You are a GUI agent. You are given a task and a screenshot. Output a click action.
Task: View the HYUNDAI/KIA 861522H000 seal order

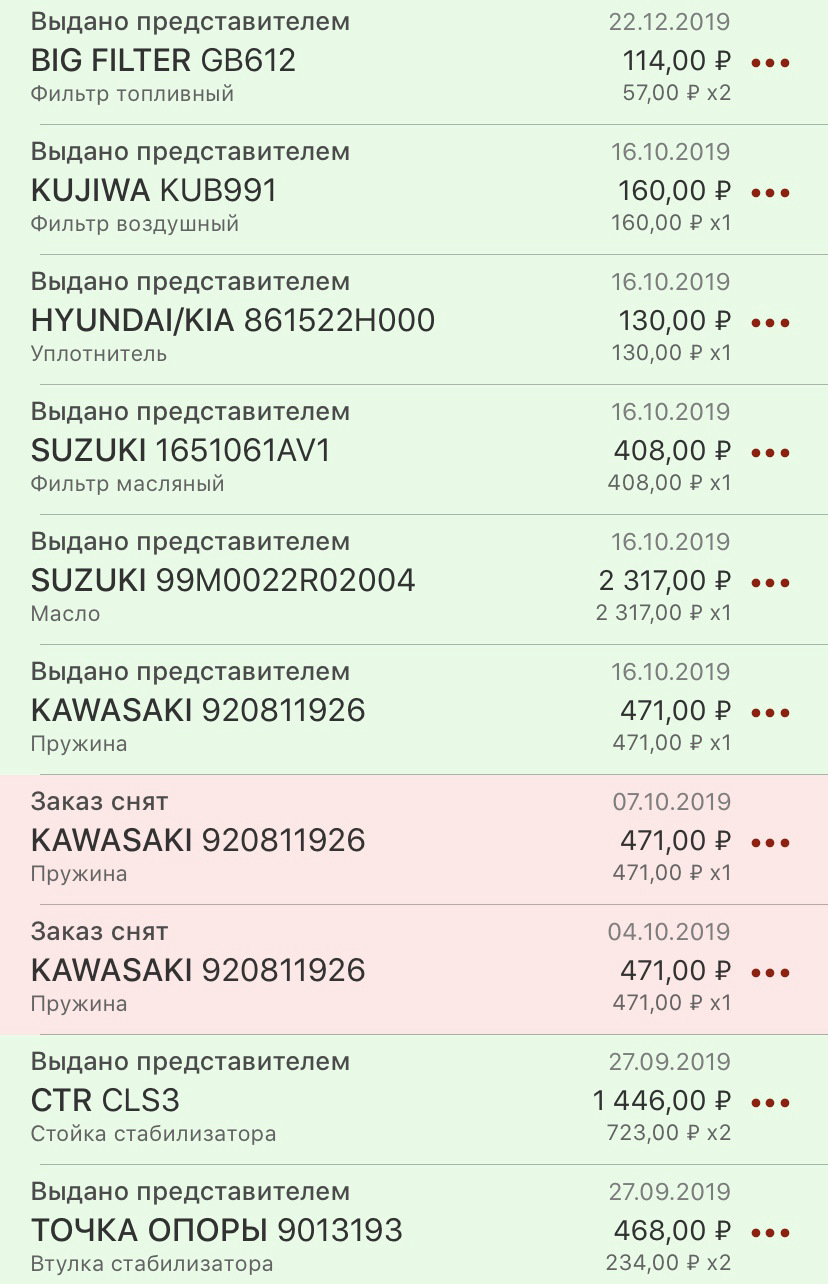(300, 320)
